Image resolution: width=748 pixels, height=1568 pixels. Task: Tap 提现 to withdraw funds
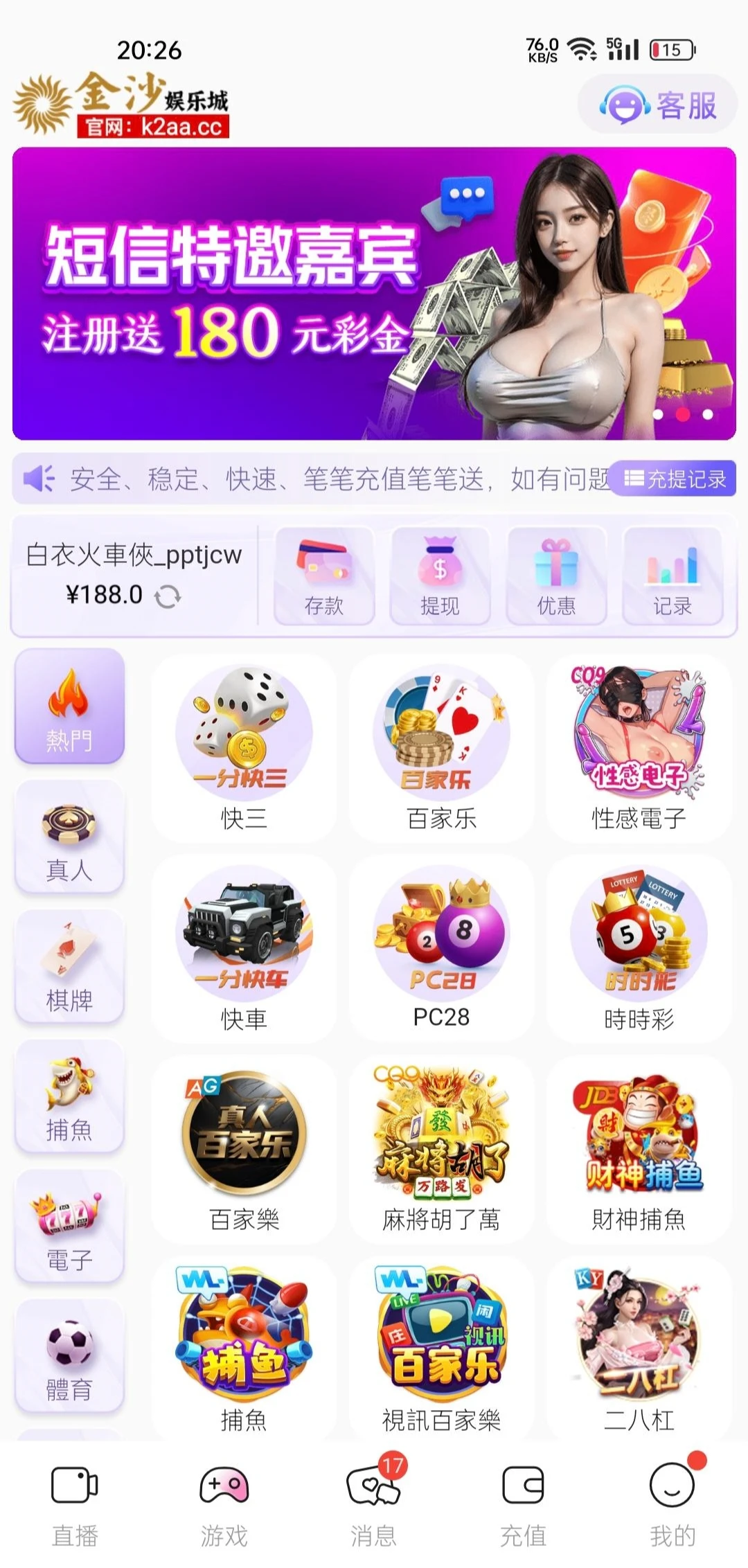(440, 576)
